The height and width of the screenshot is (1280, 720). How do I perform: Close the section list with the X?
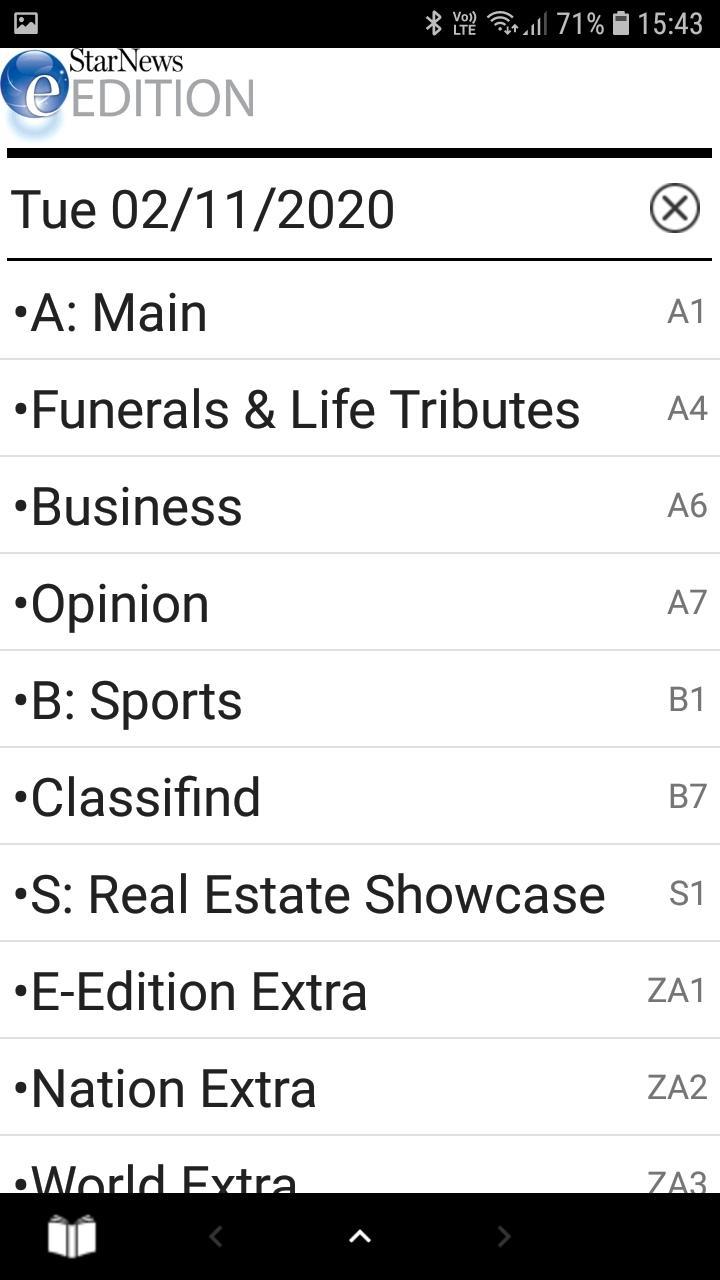point(675,209)
